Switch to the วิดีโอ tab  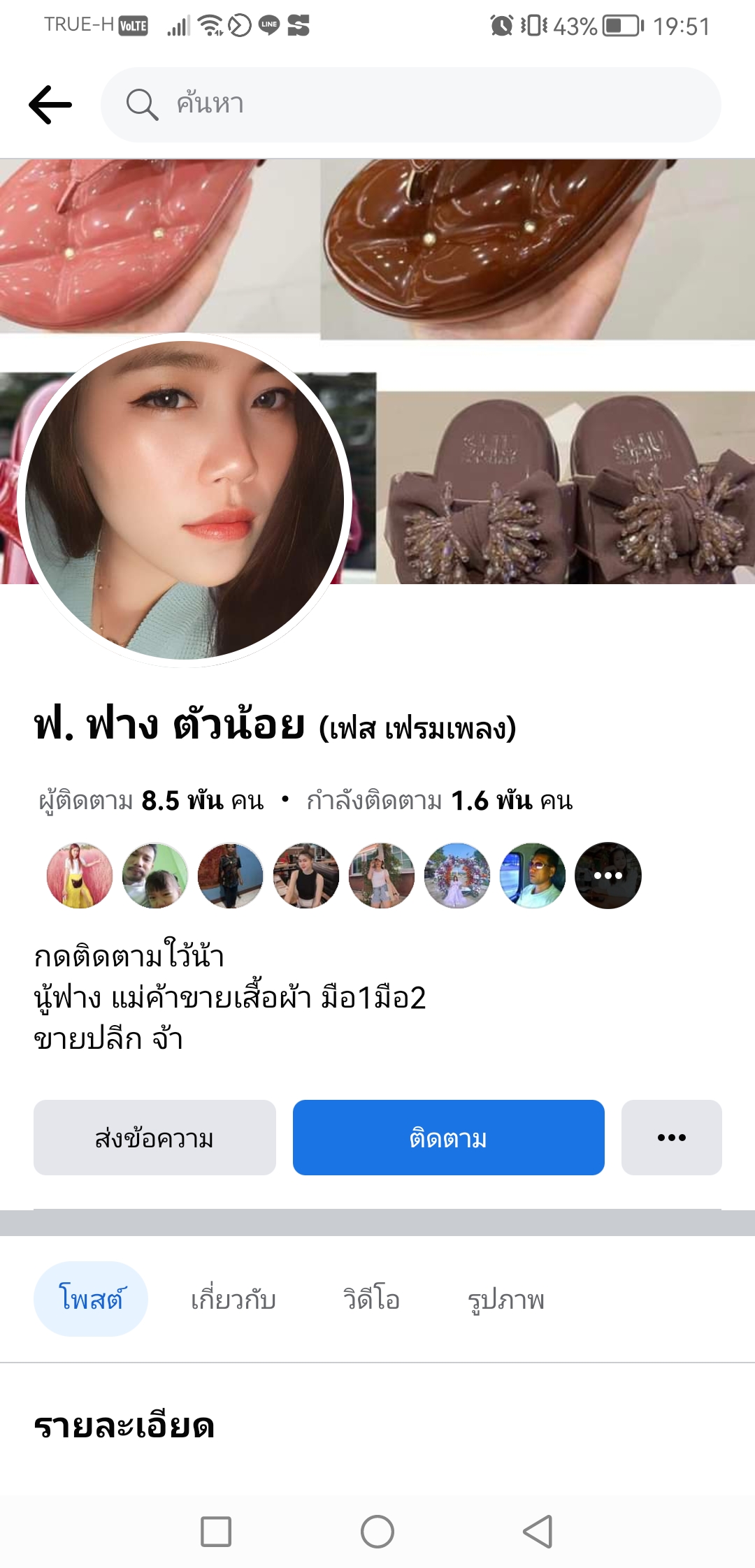[371, 1300]
